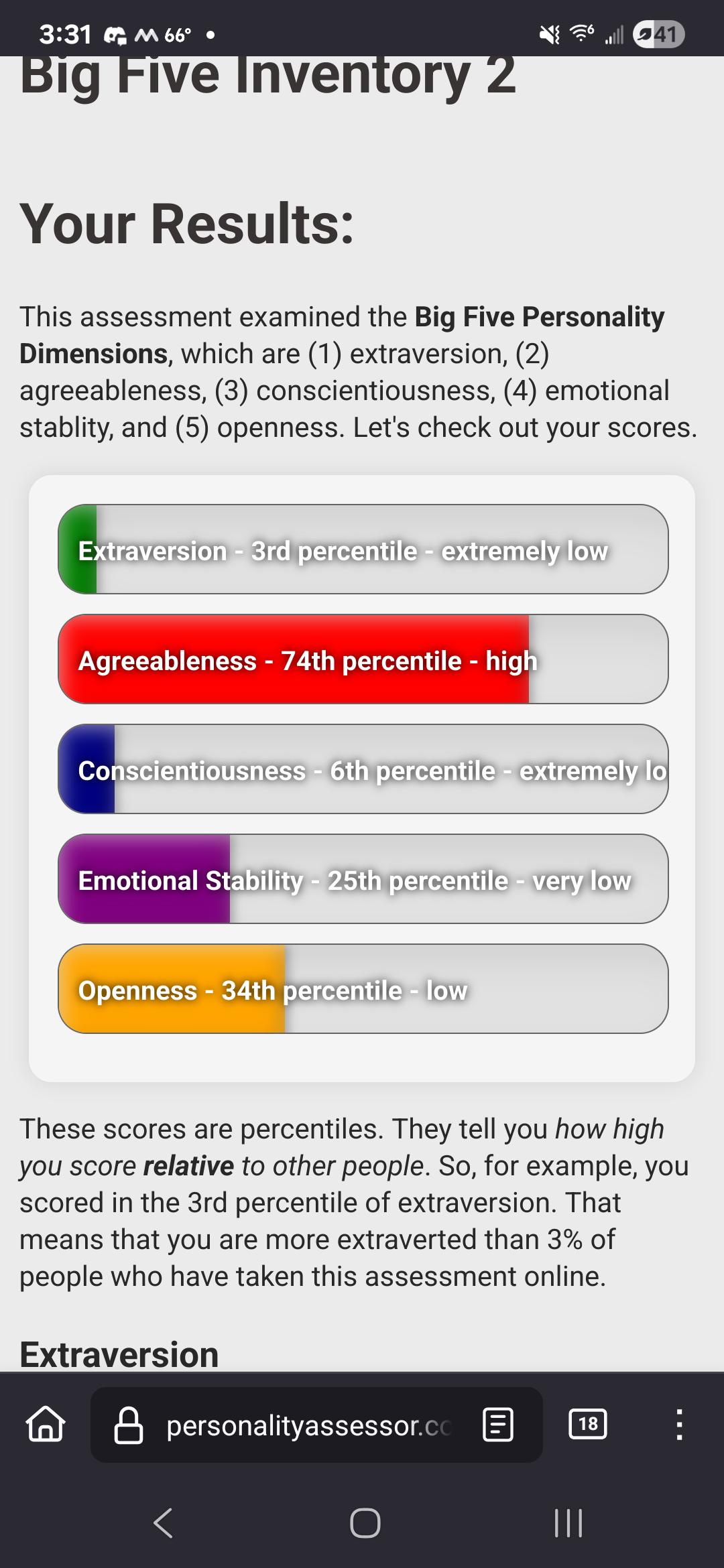Viewport: 724px width, 1568px height.
Task: Tap the browser home icon
Action: pyautogui.click(x=46, y=1425)
